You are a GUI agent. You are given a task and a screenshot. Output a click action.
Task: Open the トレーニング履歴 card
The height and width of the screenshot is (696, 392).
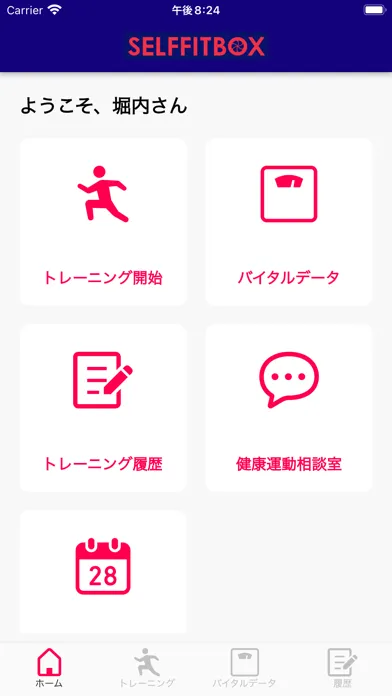click(103, 407)
